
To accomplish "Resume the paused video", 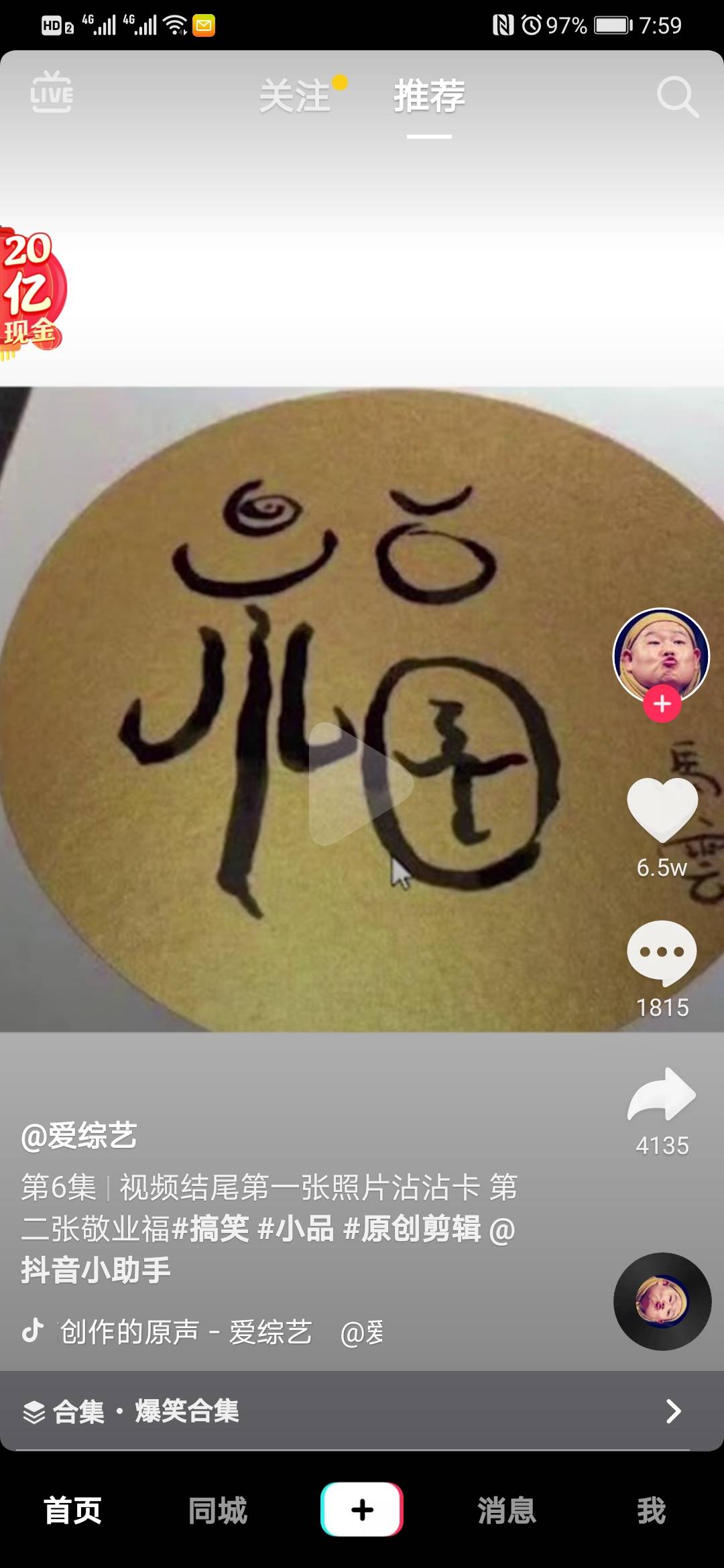I will point(361,783).
